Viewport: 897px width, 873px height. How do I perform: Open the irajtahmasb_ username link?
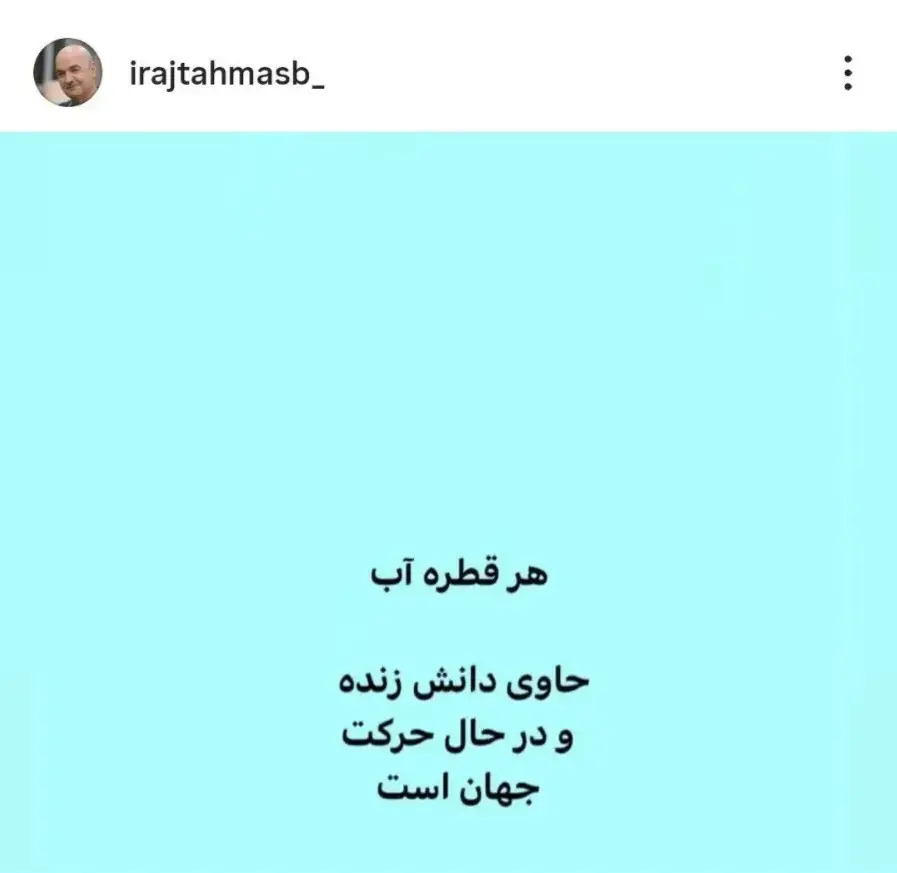pos(228,74)
